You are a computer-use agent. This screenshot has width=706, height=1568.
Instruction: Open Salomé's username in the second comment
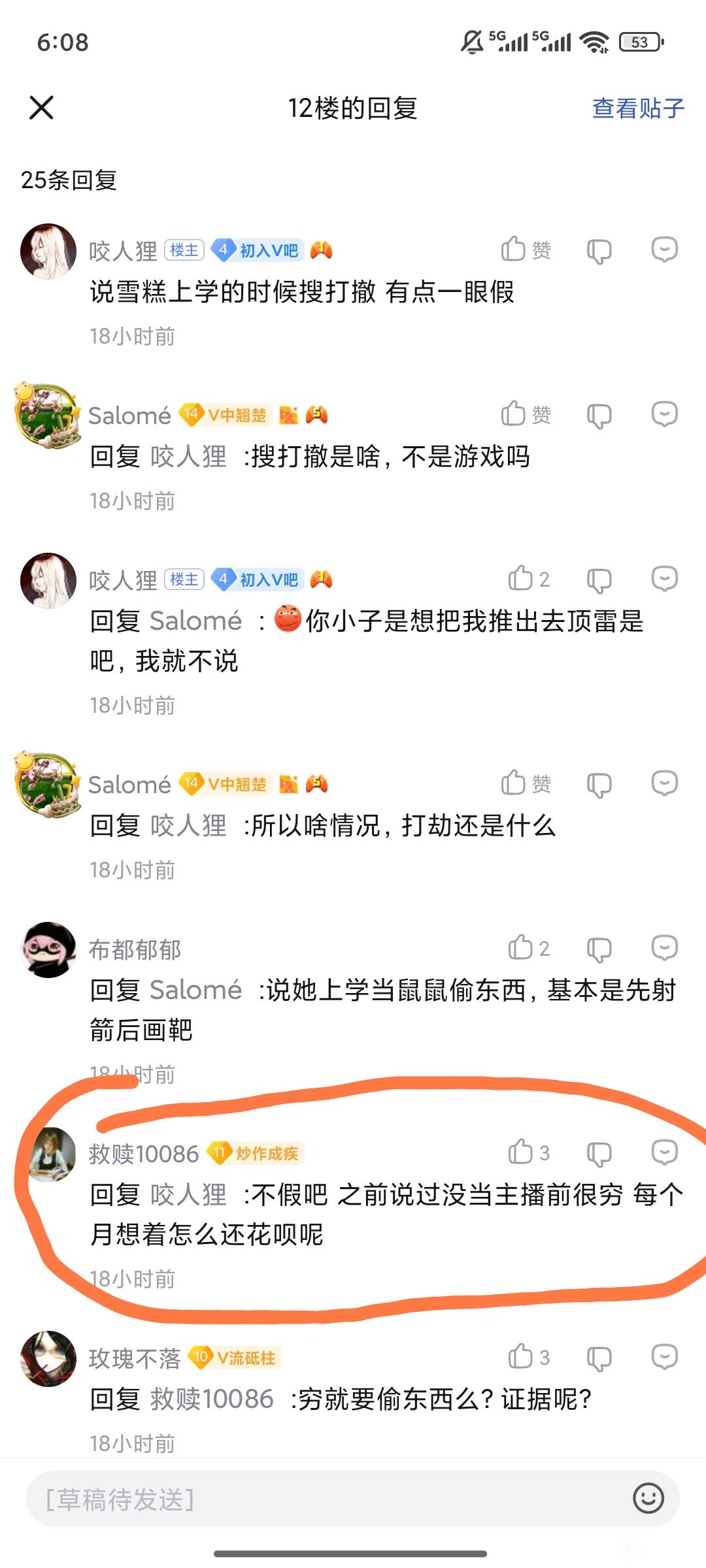click(129, 416)
